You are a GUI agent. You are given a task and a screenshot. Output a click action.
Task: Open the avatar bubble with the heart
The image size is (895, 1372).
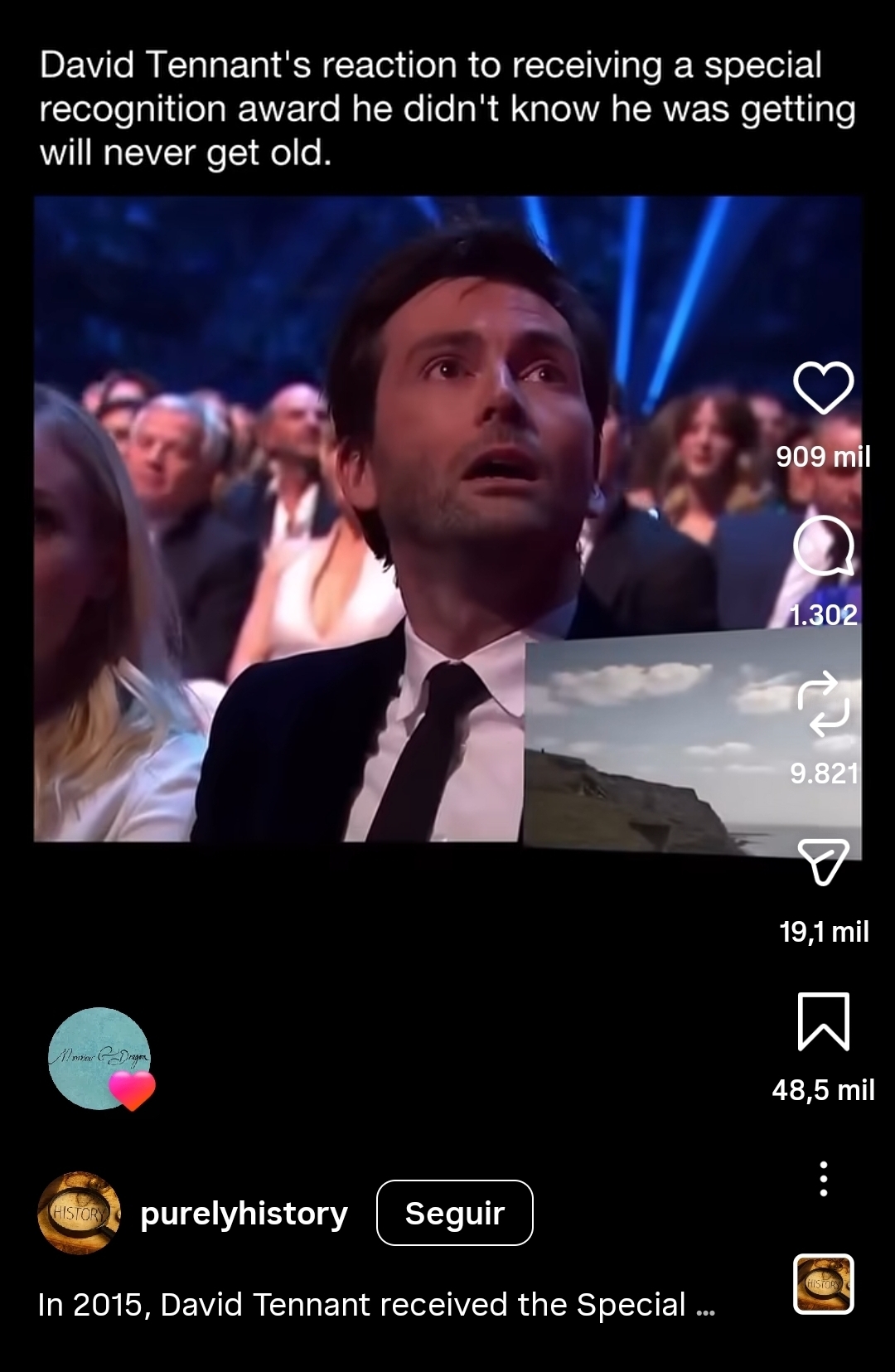[x=100, y=1059]
